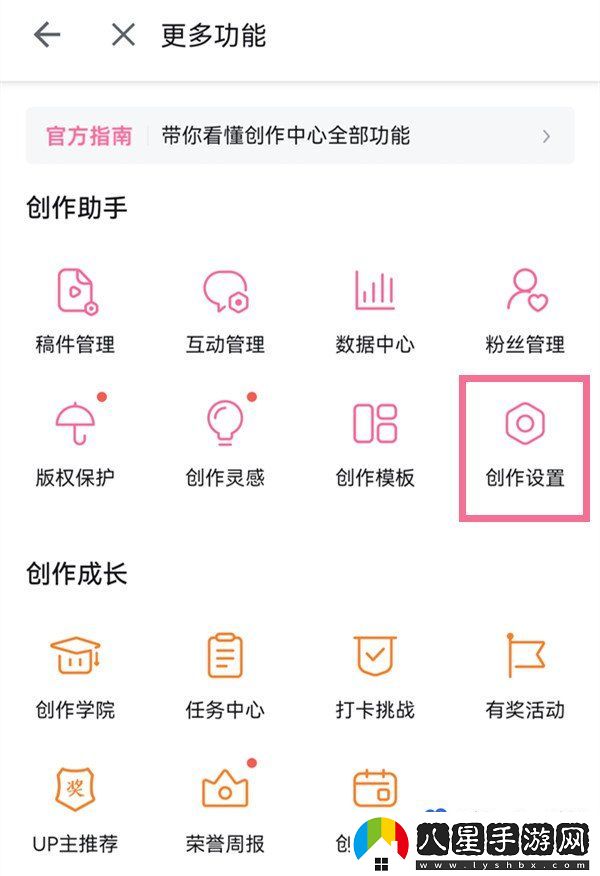The height and width of the screenshot is (876, 600).
Task: Open 创作学院
Action: (x=75, y=675)
